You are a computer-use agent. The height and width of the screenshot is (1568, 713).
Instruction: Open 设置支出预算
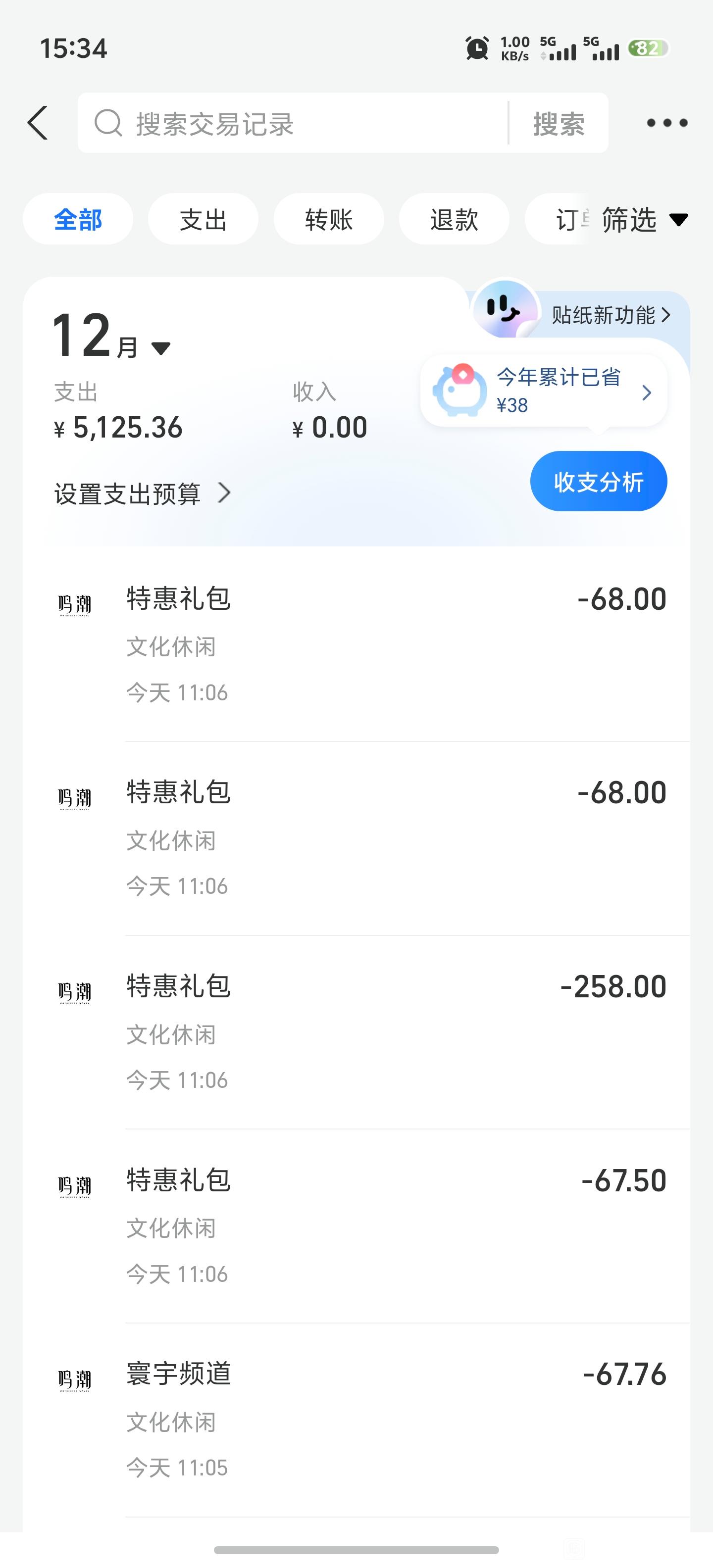[x=142, y=493]
